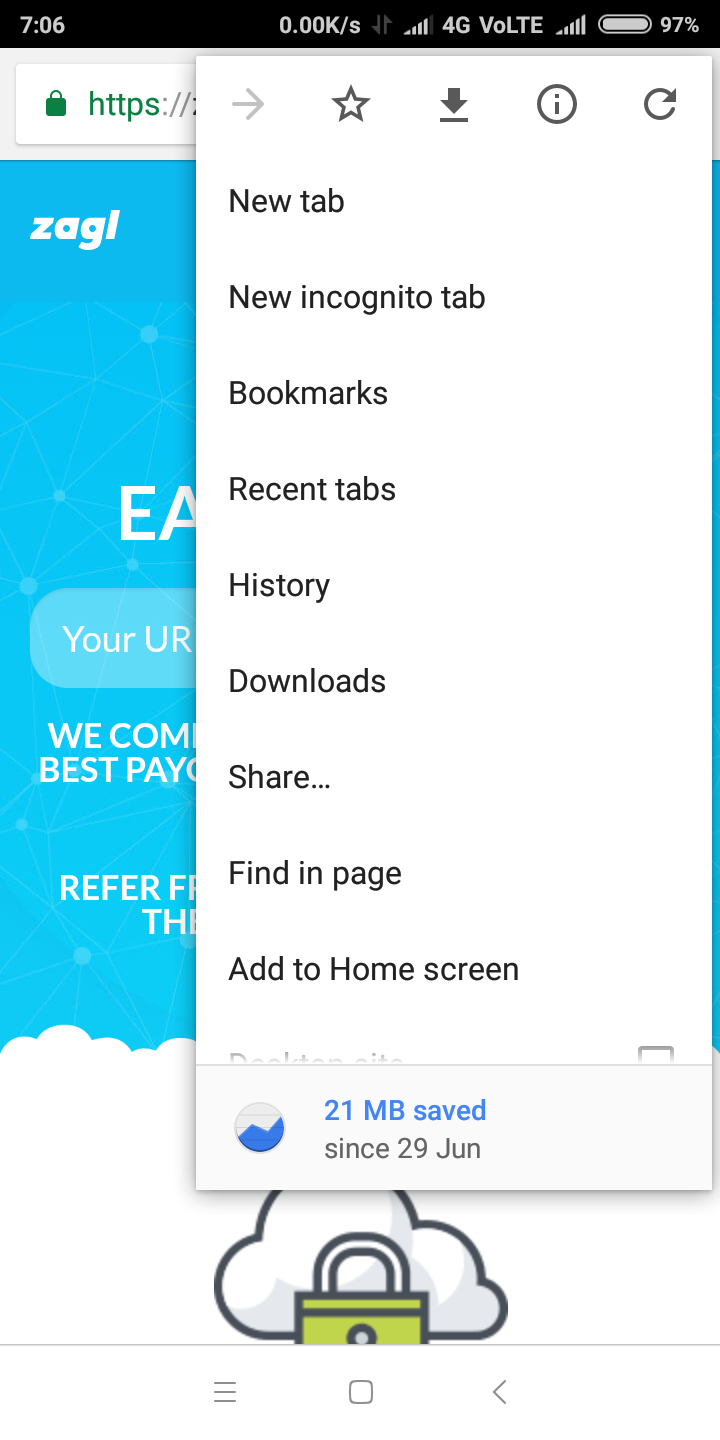
Task: Select Add to Home screen
Action: [x=373, y=969]
